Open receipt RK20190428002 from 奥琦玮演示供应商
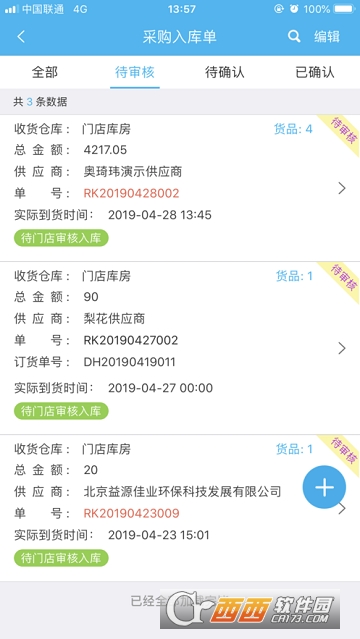The width and height of the screenshot is (360, 639). 180,188
